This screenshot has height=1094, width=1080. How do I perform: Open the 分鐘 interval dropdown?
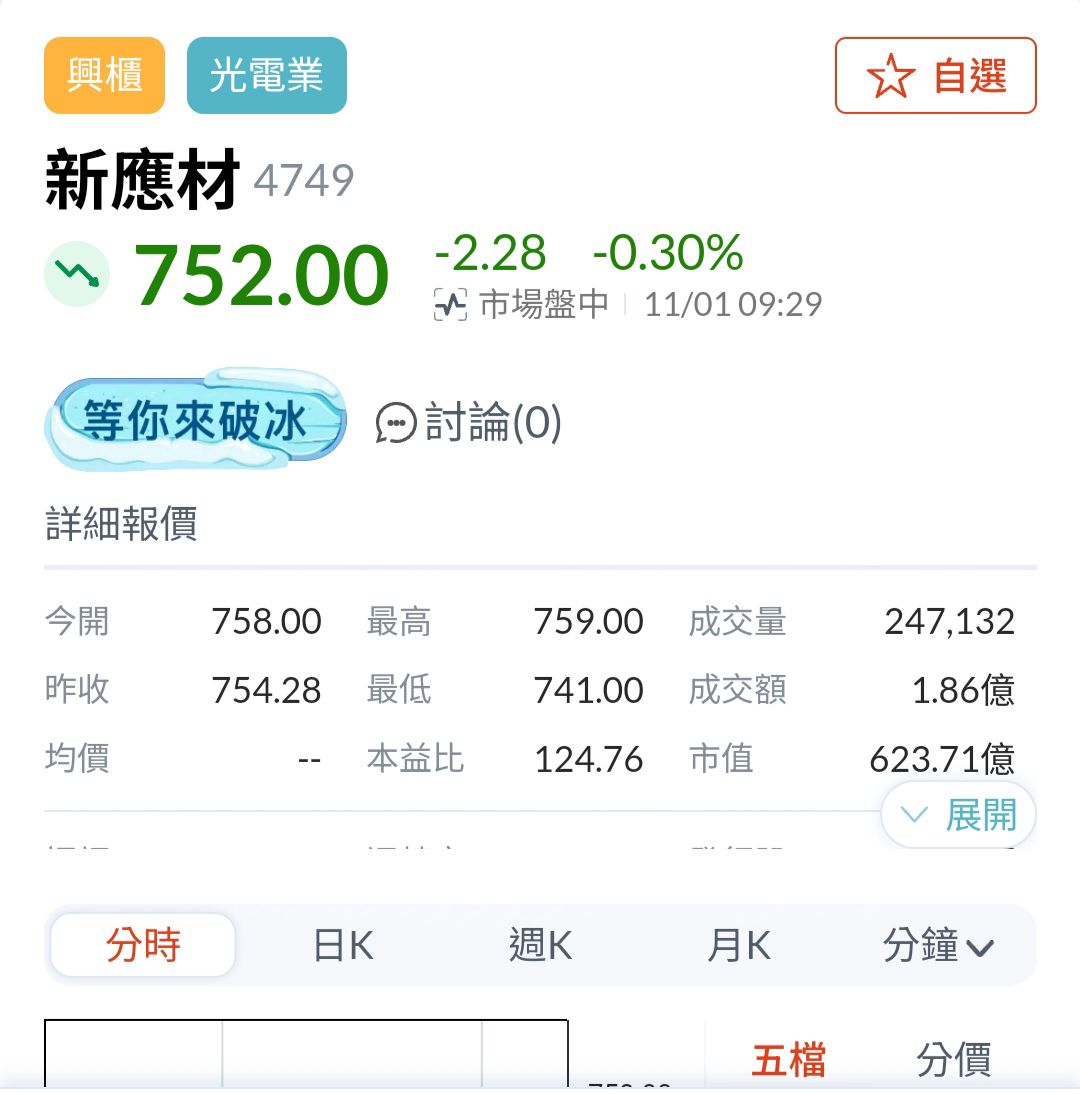937,945
